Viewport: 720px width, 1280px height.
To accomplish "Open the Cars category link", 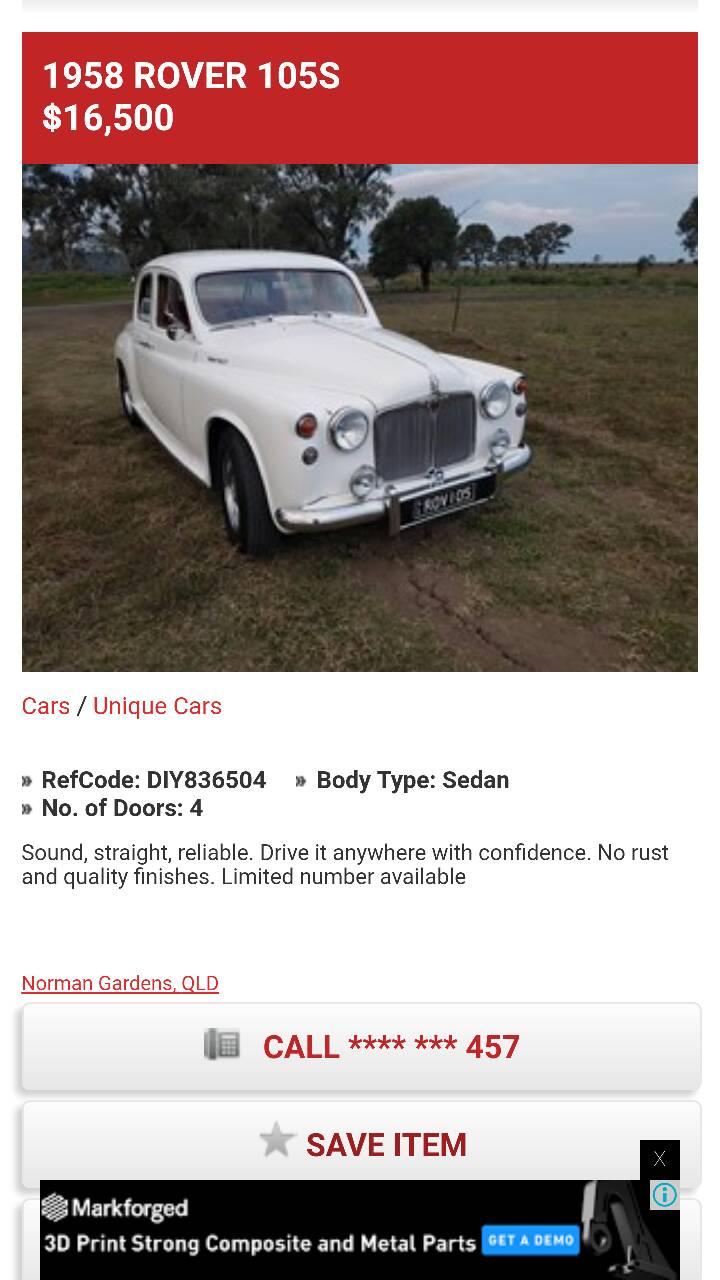I will 46,706.
